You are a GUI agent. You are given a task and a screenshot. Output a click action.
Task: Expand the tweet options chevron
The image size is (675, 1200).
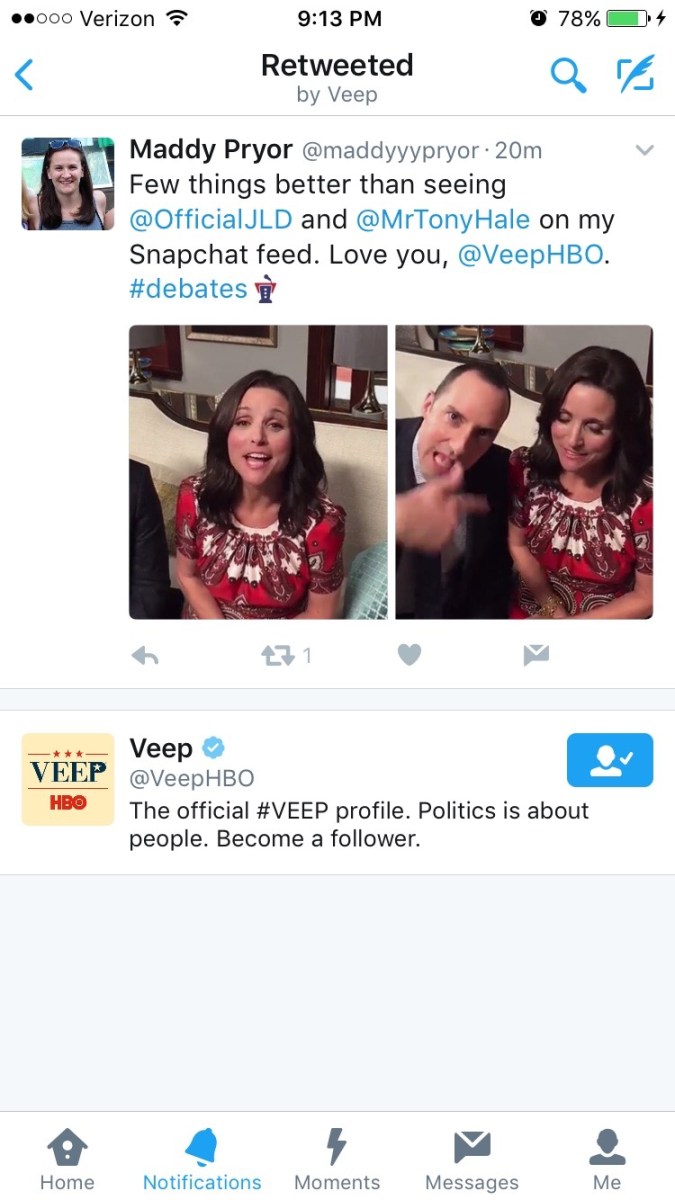[645, 151]
